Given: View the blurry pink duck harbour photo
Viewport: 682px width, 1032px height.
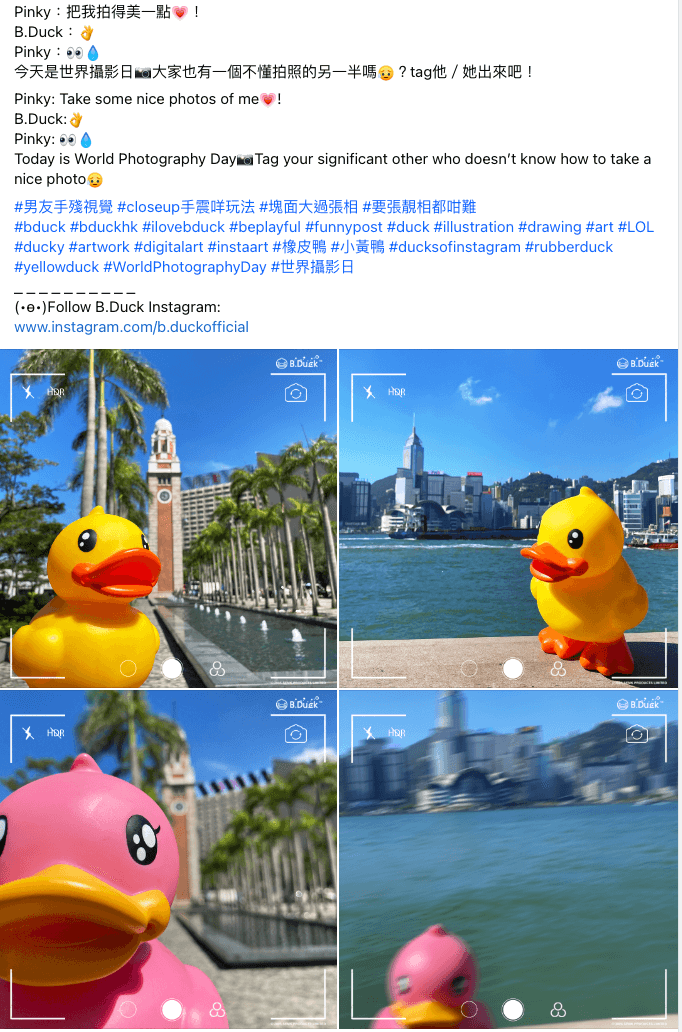Looking at the screenshot, I should tap(509, 860).
